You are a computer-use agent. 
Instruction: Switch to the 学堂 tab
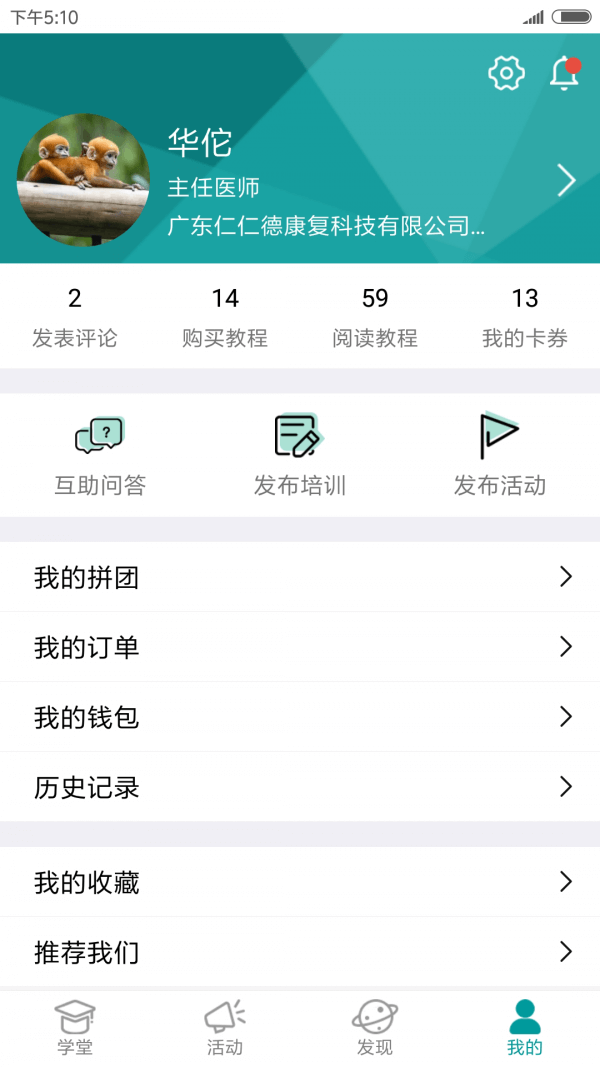[x=75, y=1028]
